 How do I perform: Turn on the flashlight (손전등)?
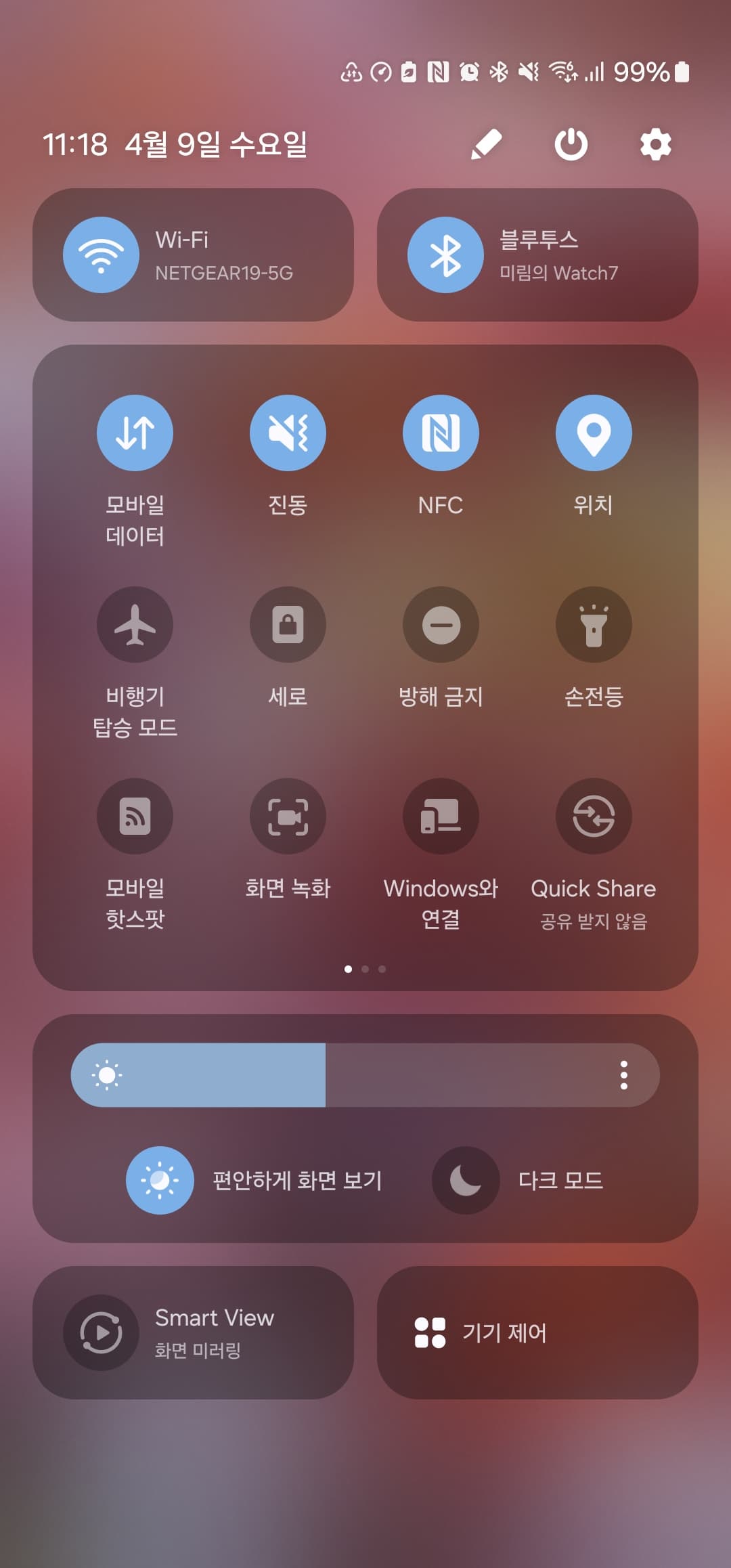(x=594, y=625)
